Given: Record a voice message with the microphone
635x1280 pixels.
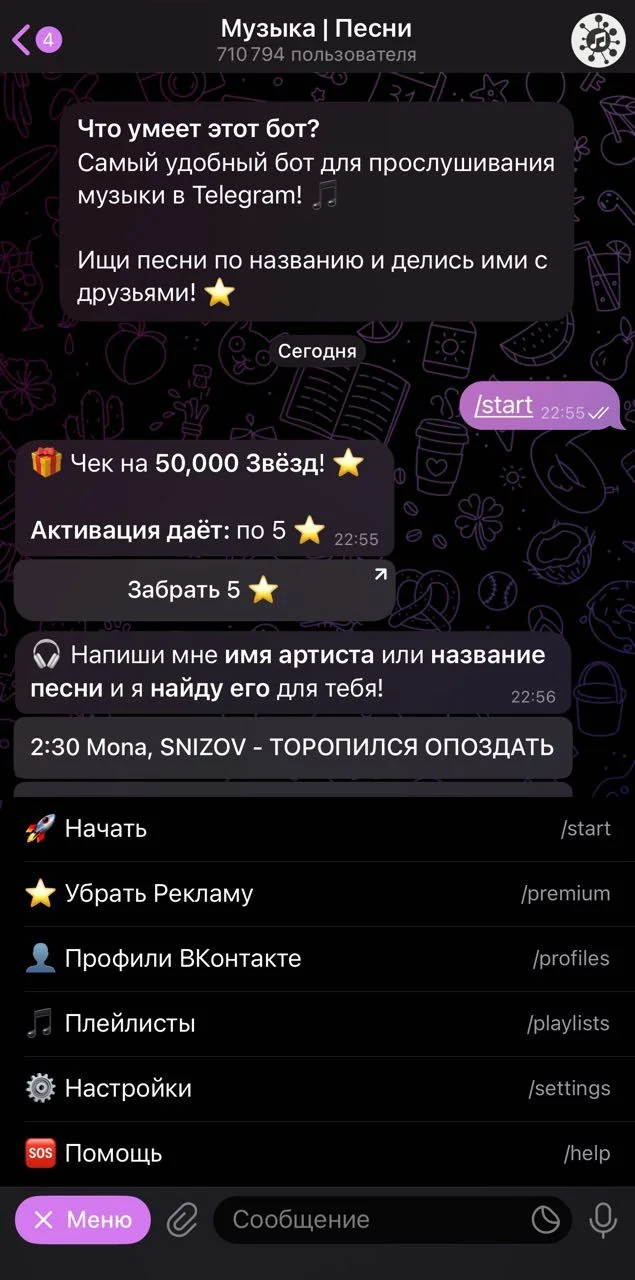Looking at the screenshot, I should click(602, 1220).
